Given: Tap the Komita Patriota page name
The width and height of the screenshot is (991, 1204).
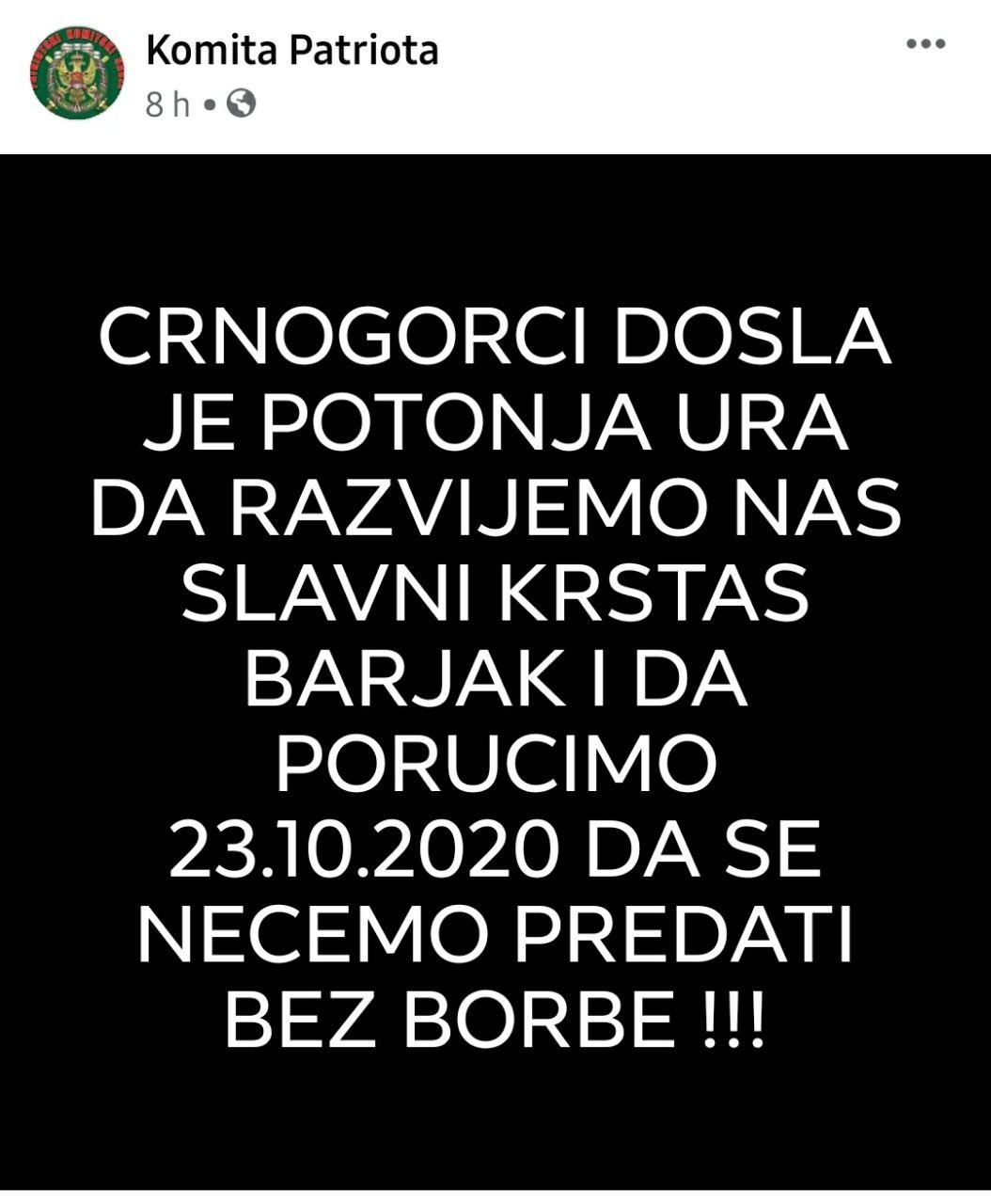Looking at the screenshot, I should pos(292,50).
